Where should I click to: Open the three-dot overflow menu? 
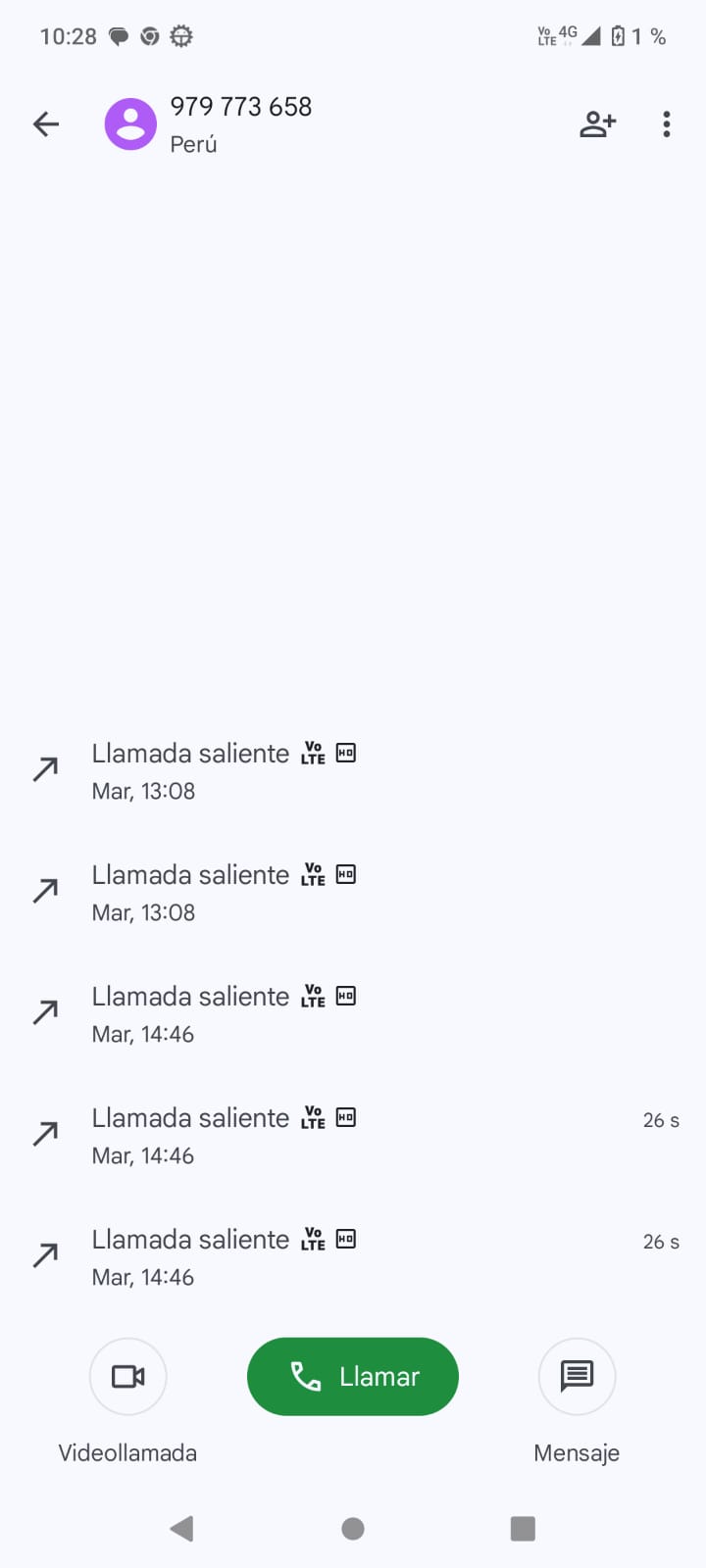(667, 124)
